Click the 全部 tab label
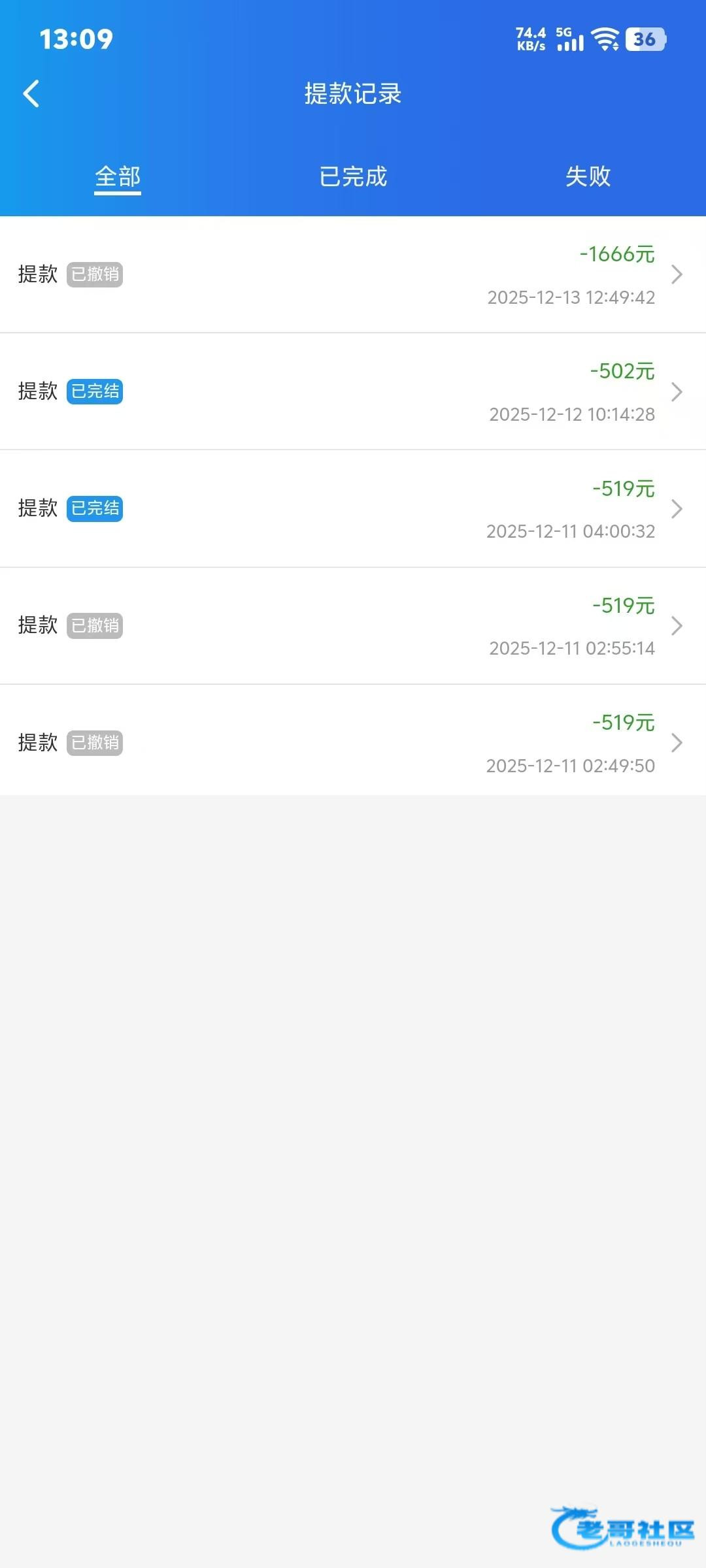The width and height of the screenshot is (706, 1568). pyautogui.click(x=118, y=175)
